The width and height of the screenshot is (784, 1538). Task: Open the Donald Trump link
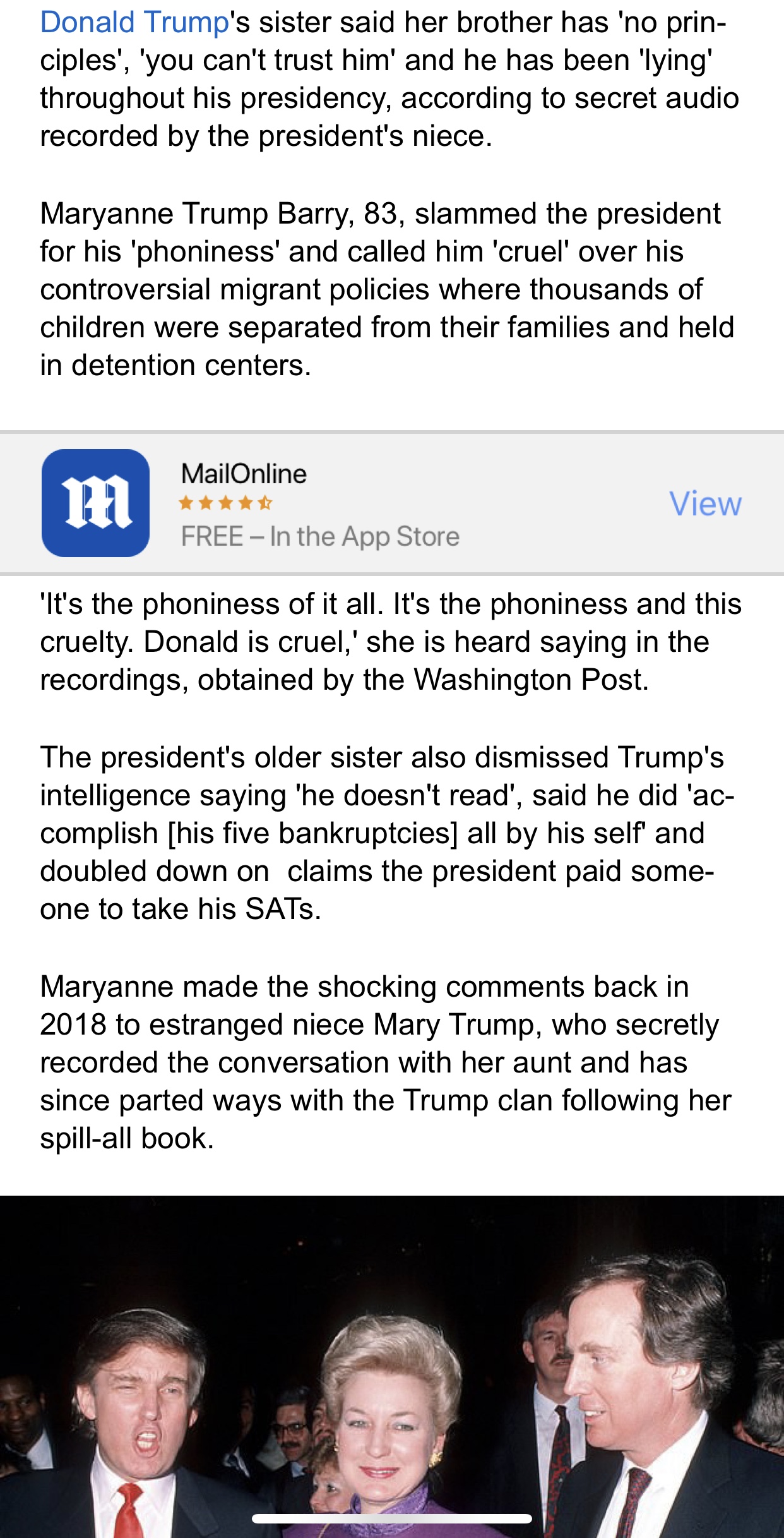tap(134, 23)
